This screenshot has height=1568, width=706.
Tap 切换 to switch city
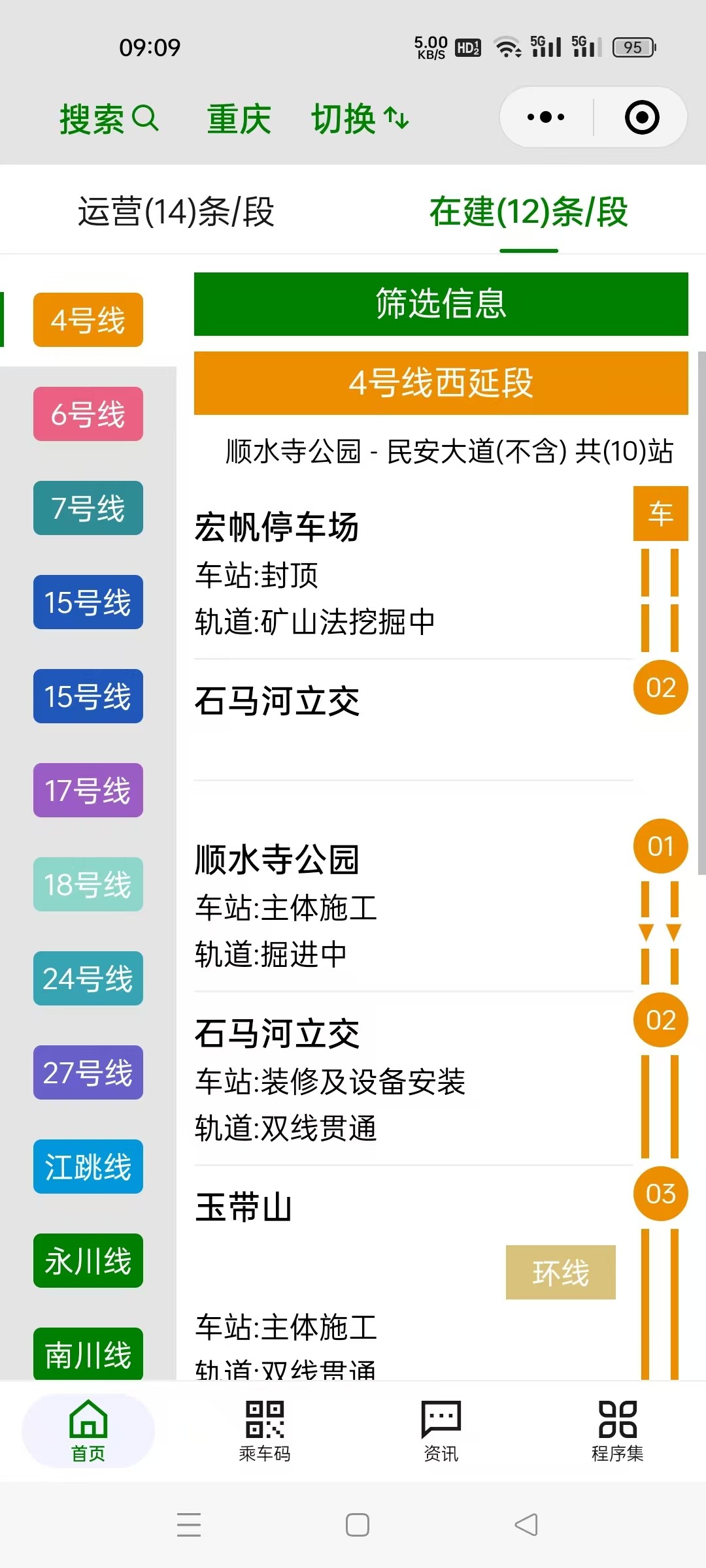(x=360, y=119)
